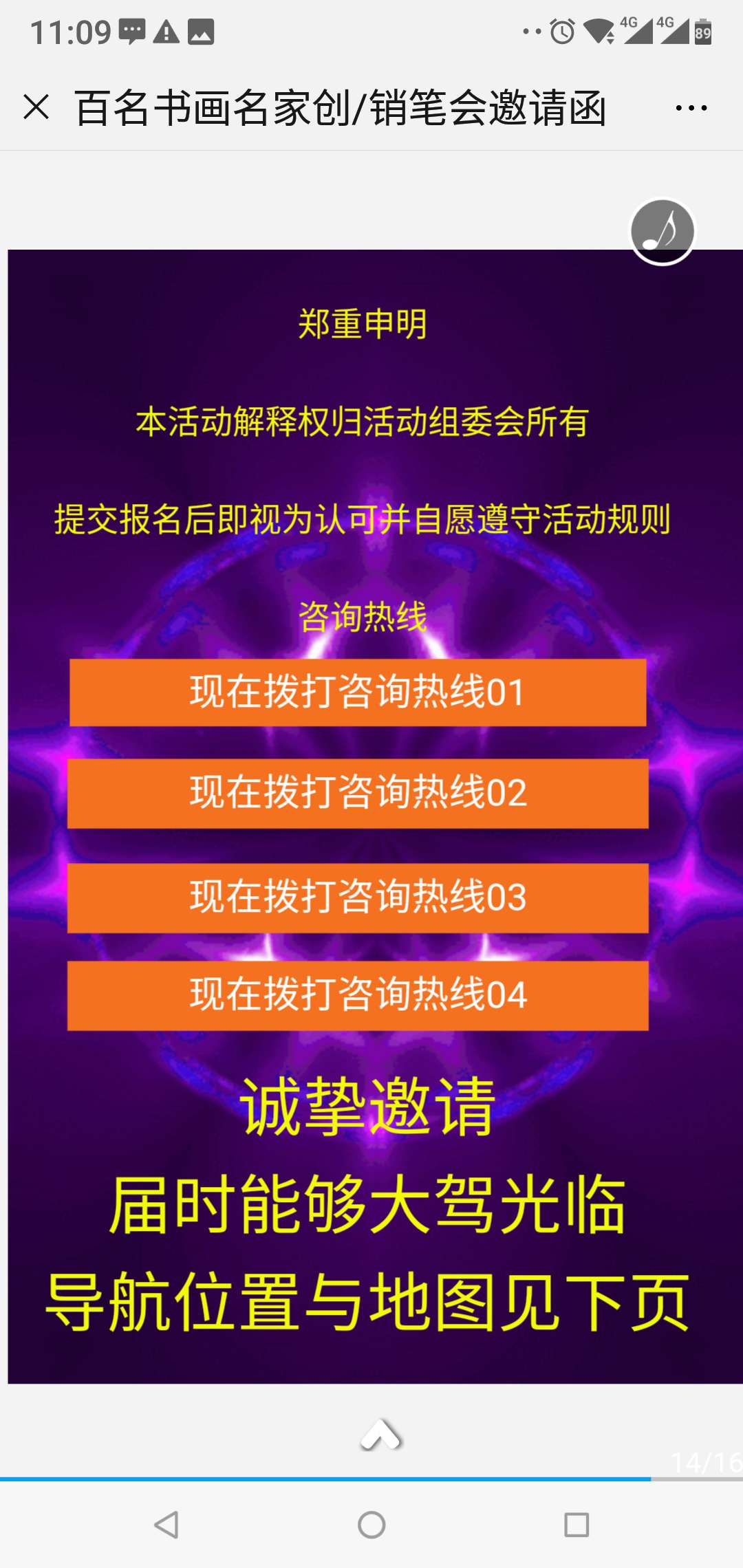The image size is (743, 1568).
Task: Call hotline 现在拨打咨询热线04
Action: [358, 995]
